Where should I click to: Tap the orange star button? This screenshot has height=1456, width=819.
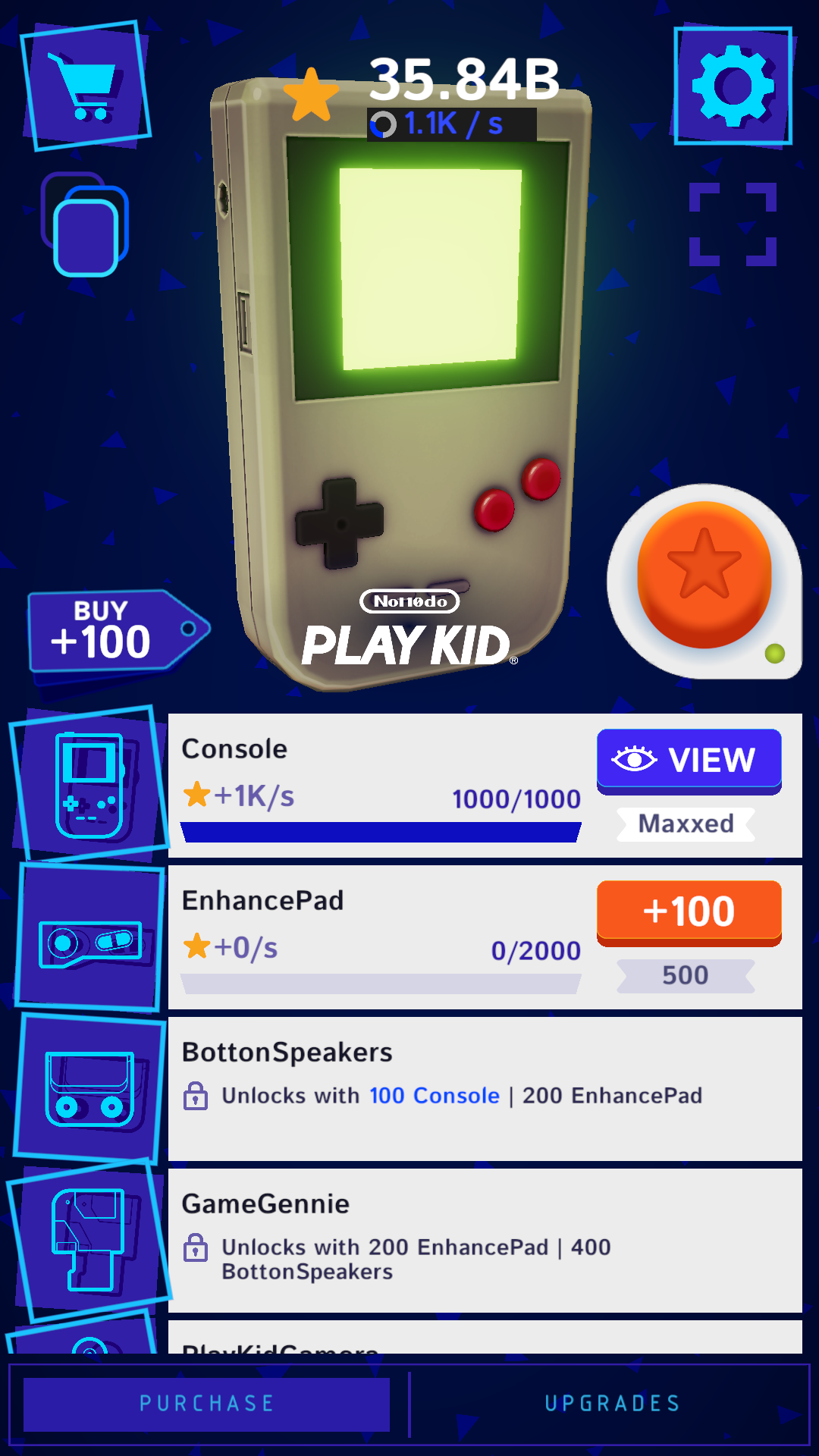click(704, 575)
